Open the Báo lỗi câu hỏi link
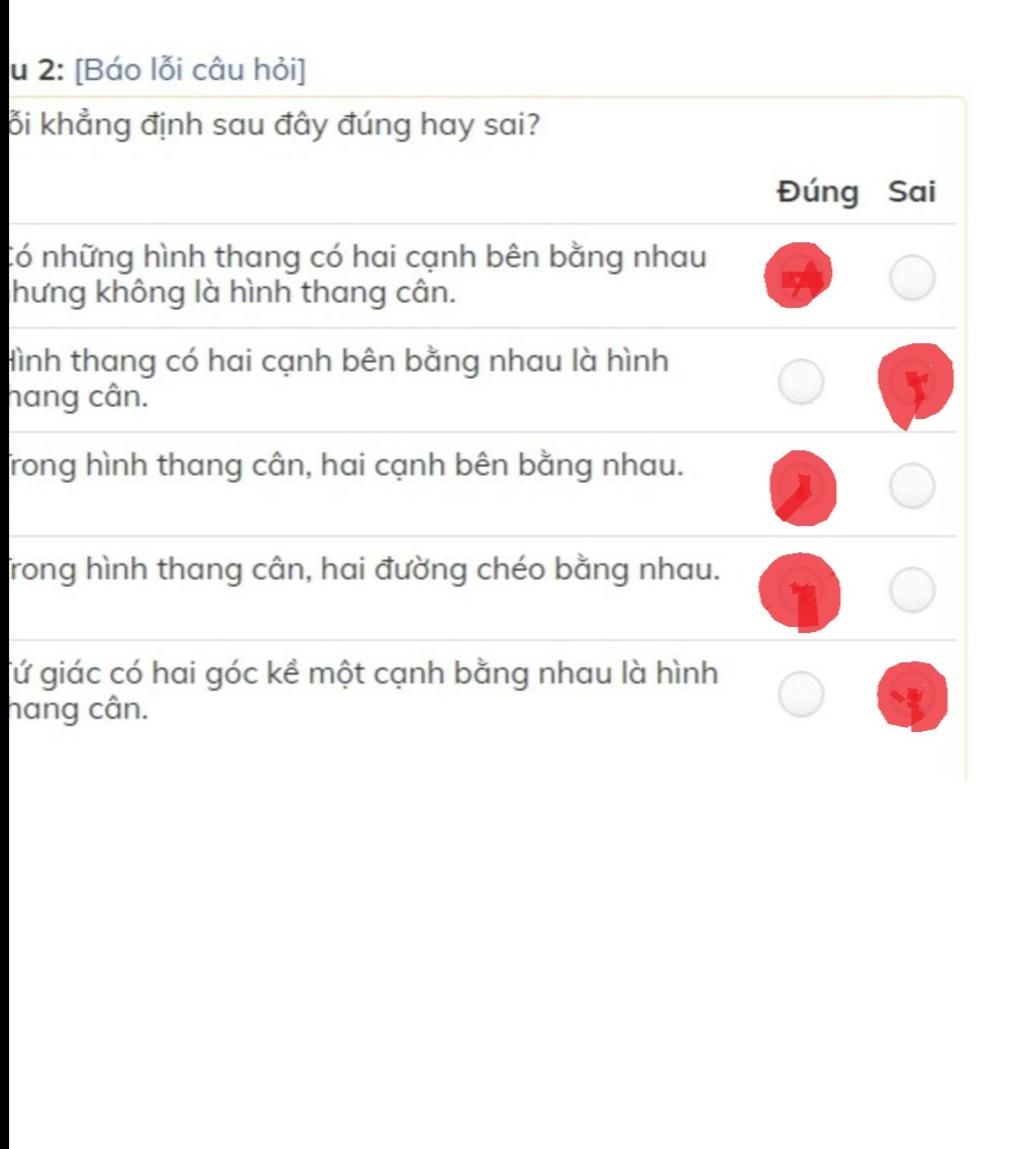Image resolution: width=1024 pixels, height=1149 pixels. point(190,71)
